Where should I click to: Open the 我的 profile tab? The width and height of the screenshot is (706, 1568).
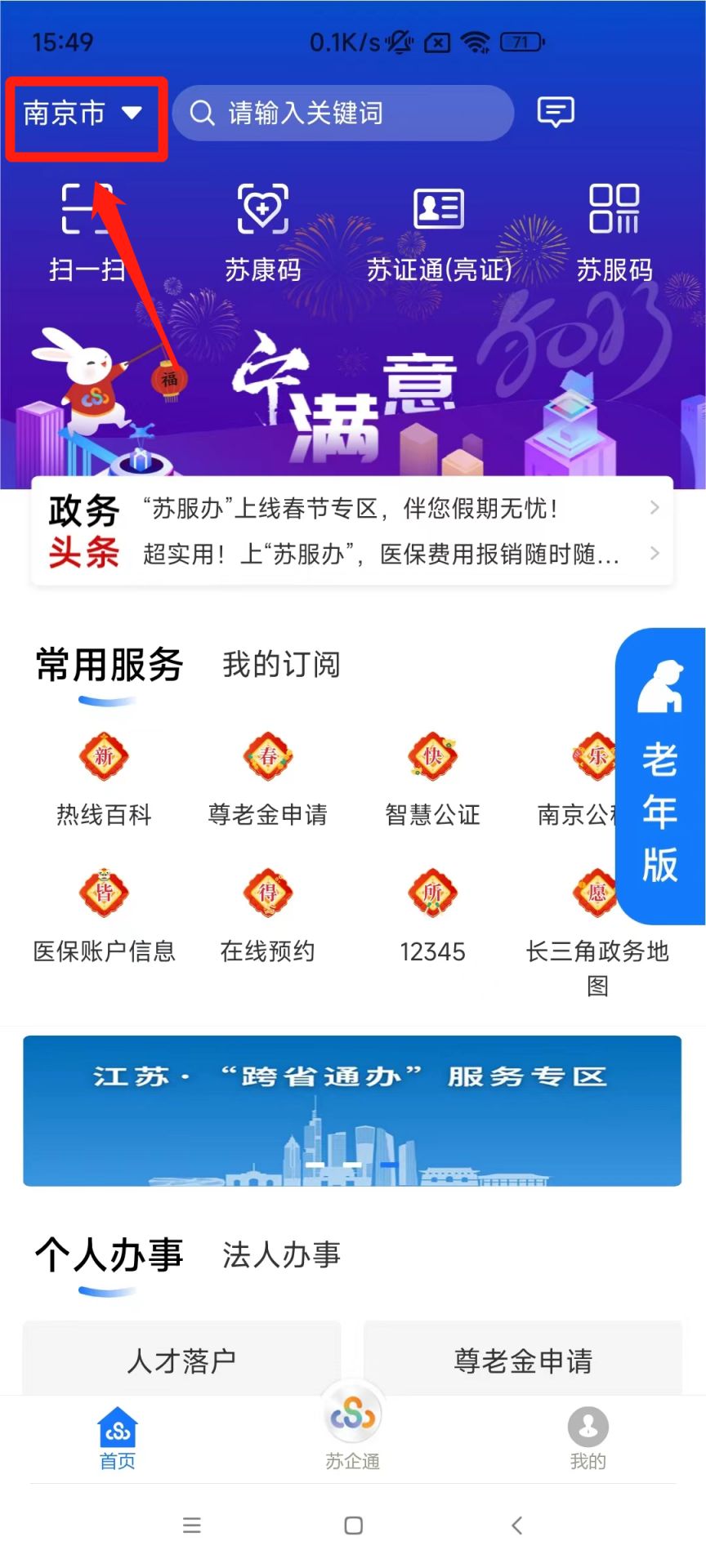tap(588, 1439)
